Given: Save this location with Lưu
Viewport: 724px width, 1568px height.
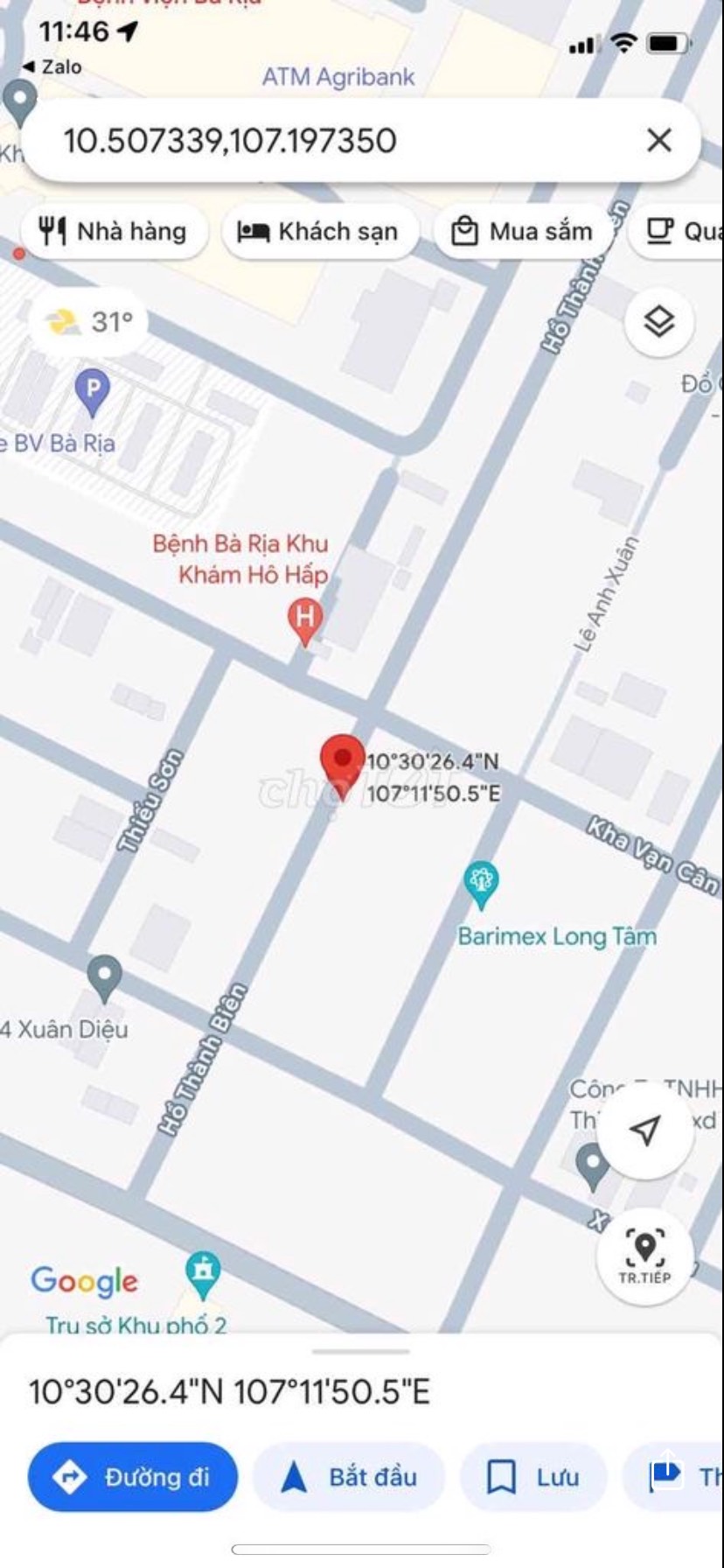Looking at the screenshot, I should pyautogui.click(x=533, y=1477).
